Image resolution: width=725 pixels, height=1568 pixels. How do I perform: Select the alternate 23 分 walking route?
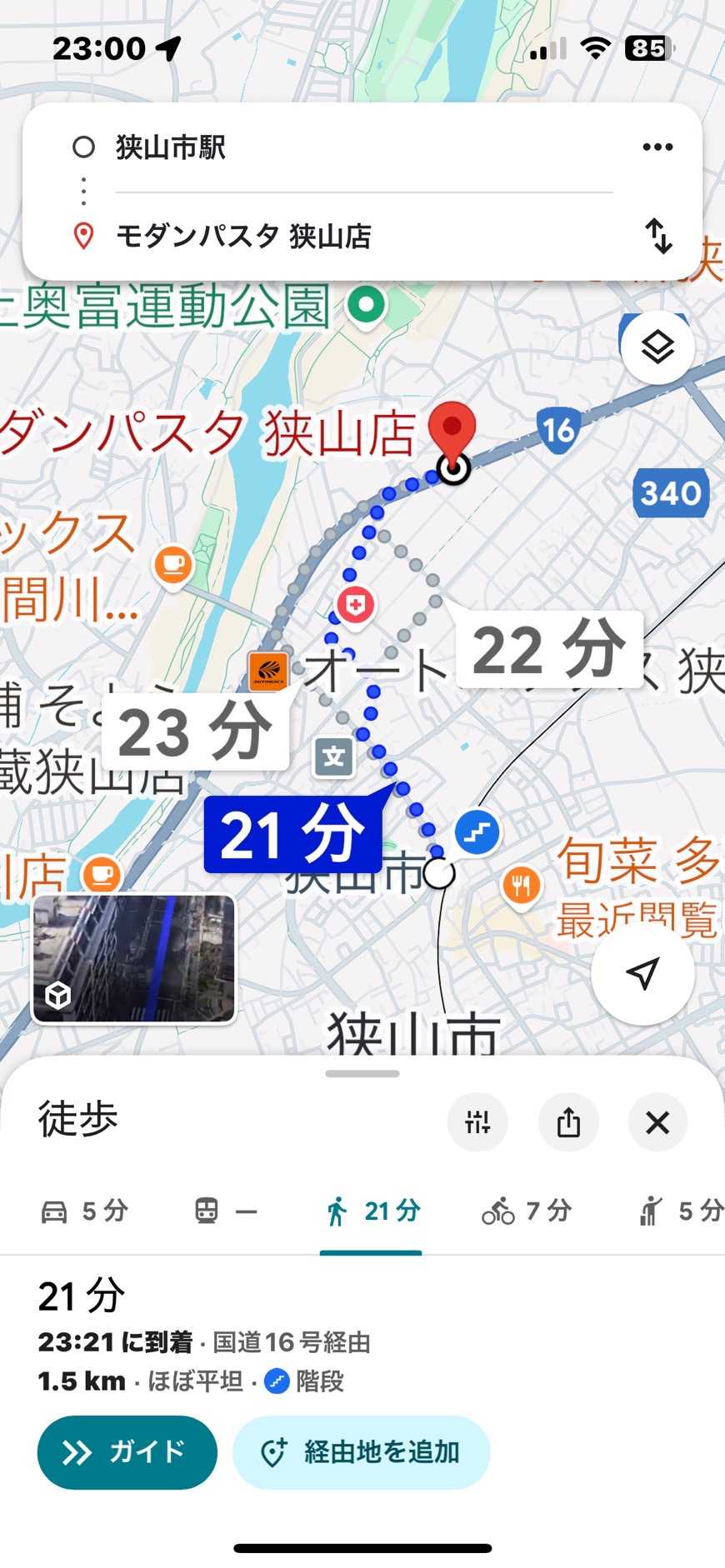pyautogui.click(x=195, y=732)
